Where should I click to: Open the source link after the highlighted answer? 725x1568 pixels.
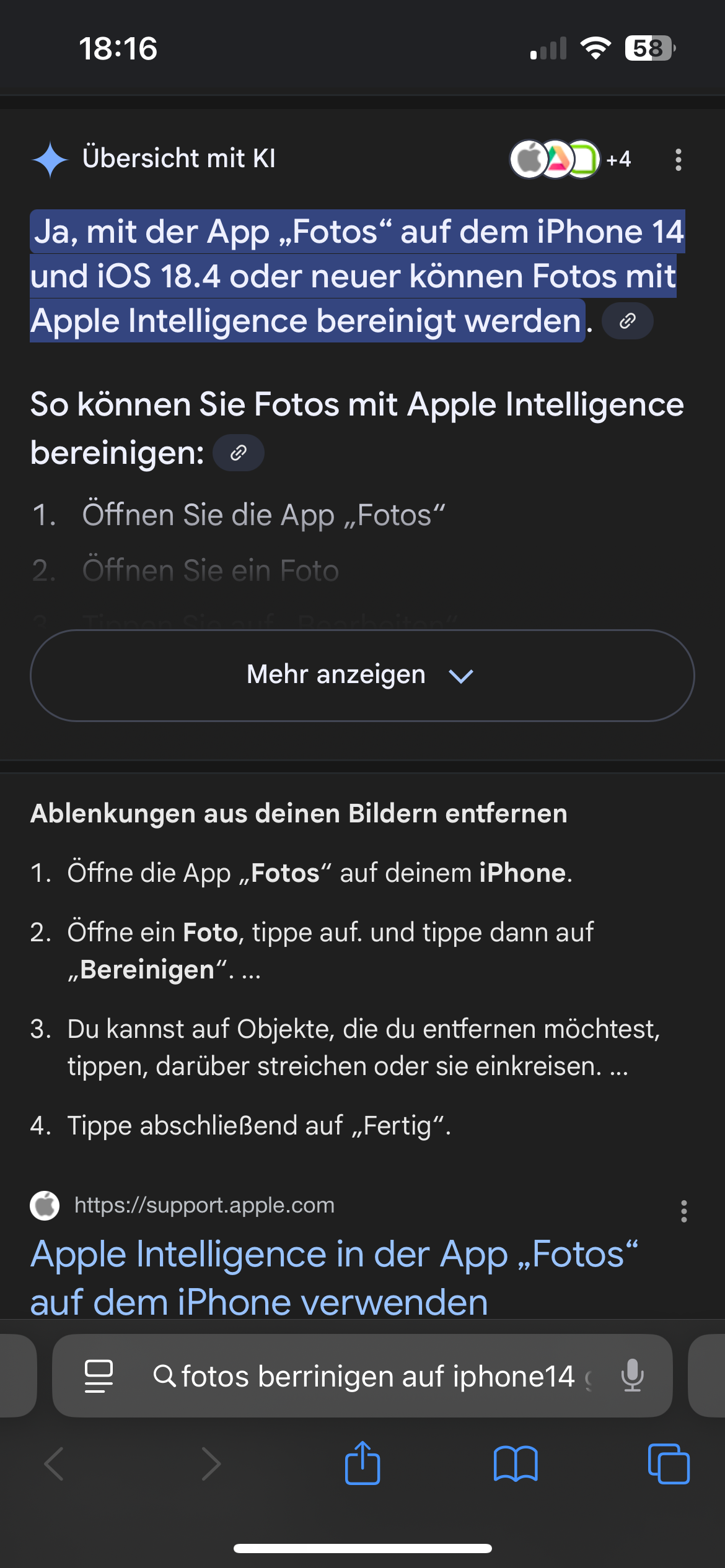628,321
